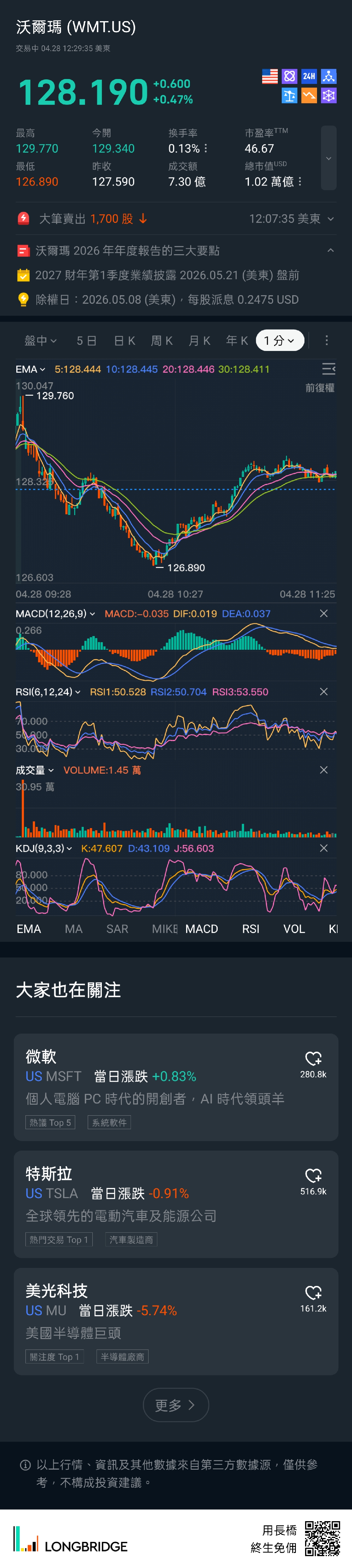
Task: Open the 前復權 price adjustment setting
Action: 319,388
